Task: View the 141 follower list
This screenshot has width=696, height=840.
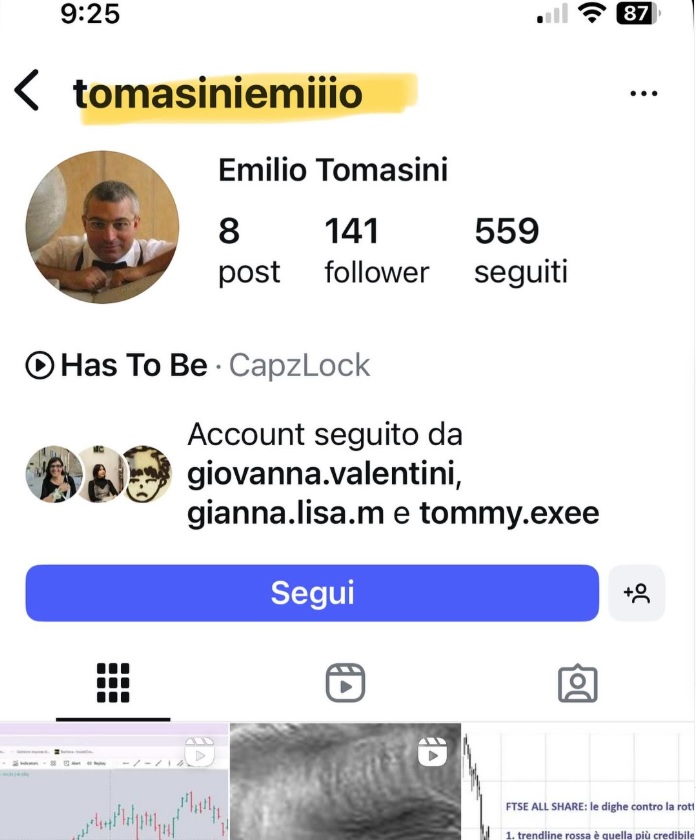Action: click(376, 250)
